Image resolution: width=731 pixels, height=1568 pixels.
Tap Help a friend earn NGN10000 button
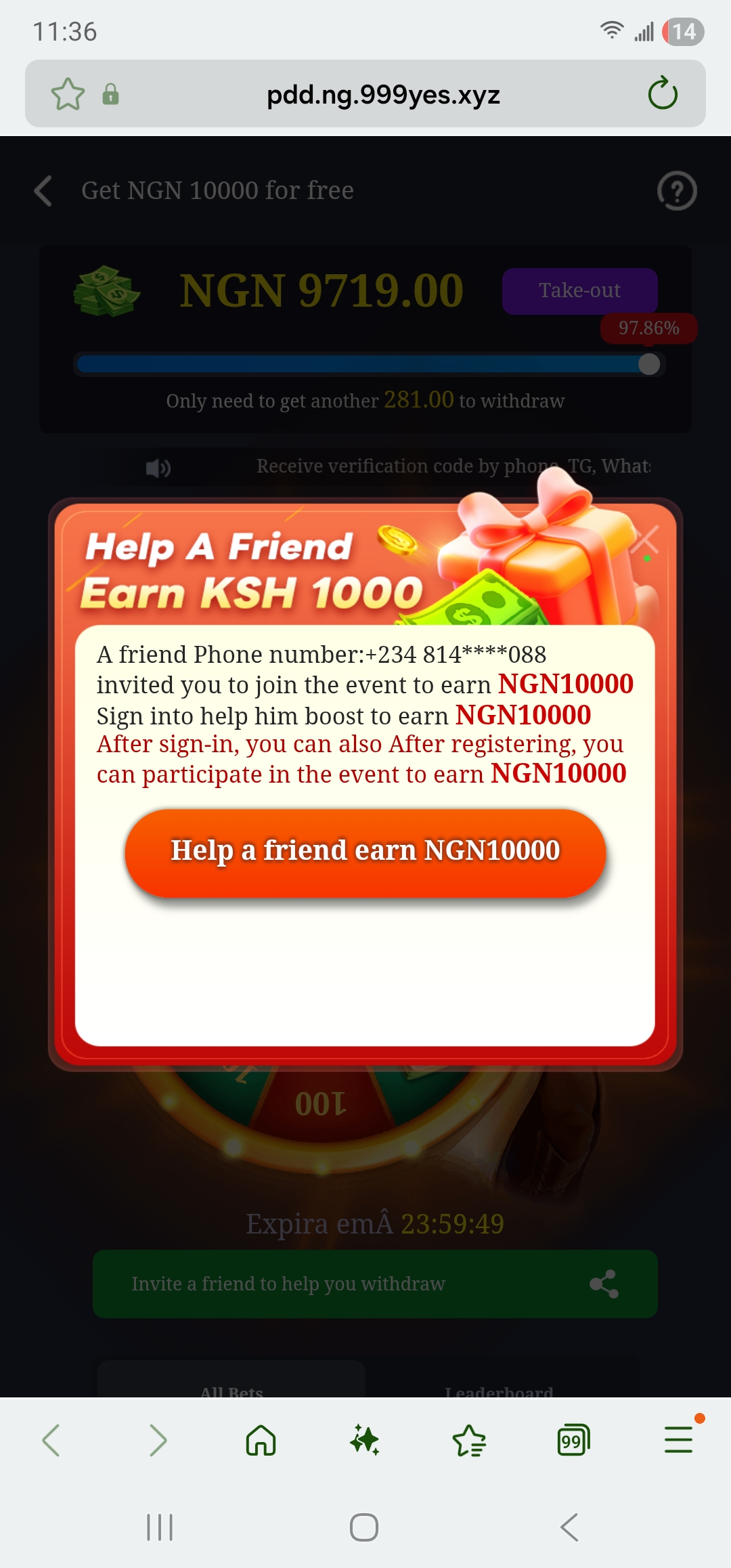coord(365,852)
